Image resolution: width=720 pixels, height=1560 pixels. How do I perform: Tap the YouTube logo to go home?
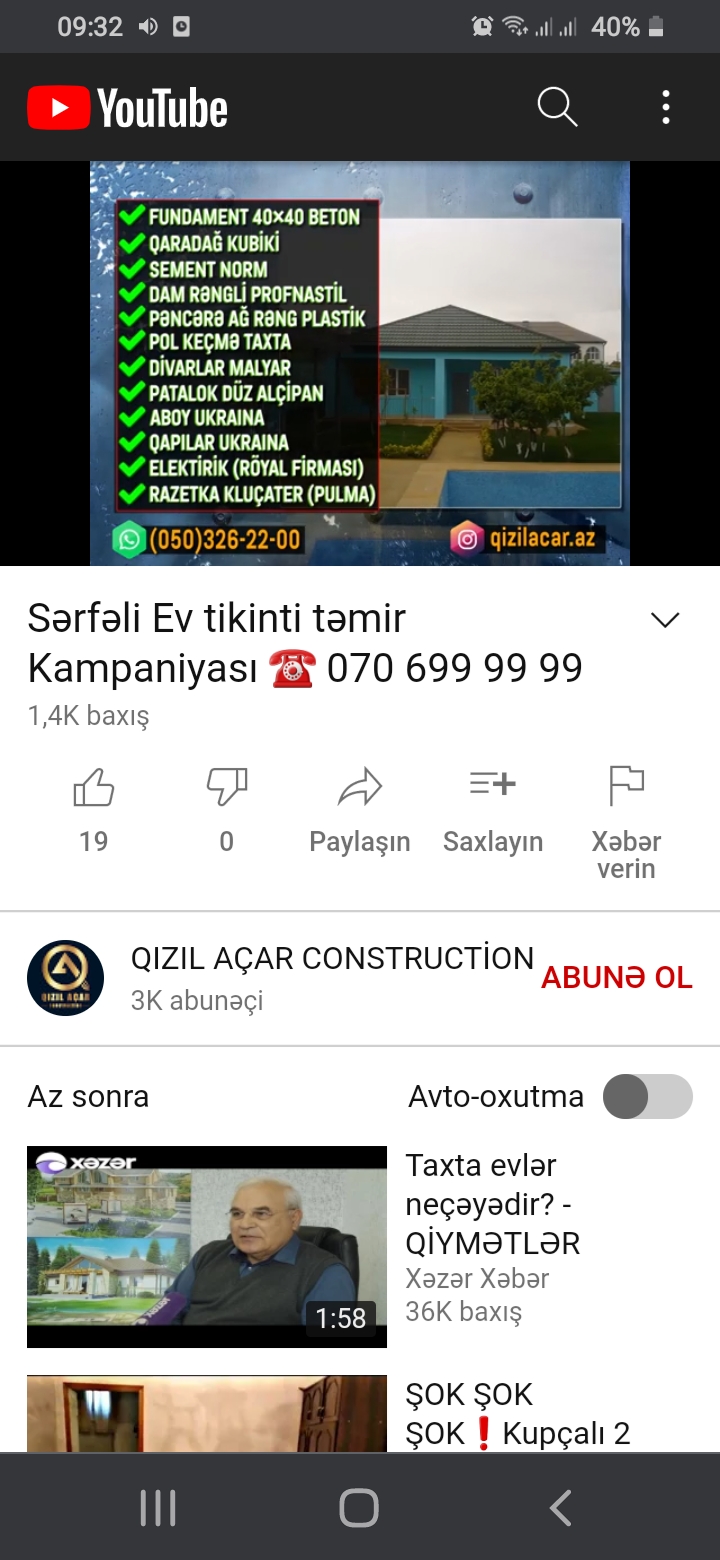(x=127, y=108)
